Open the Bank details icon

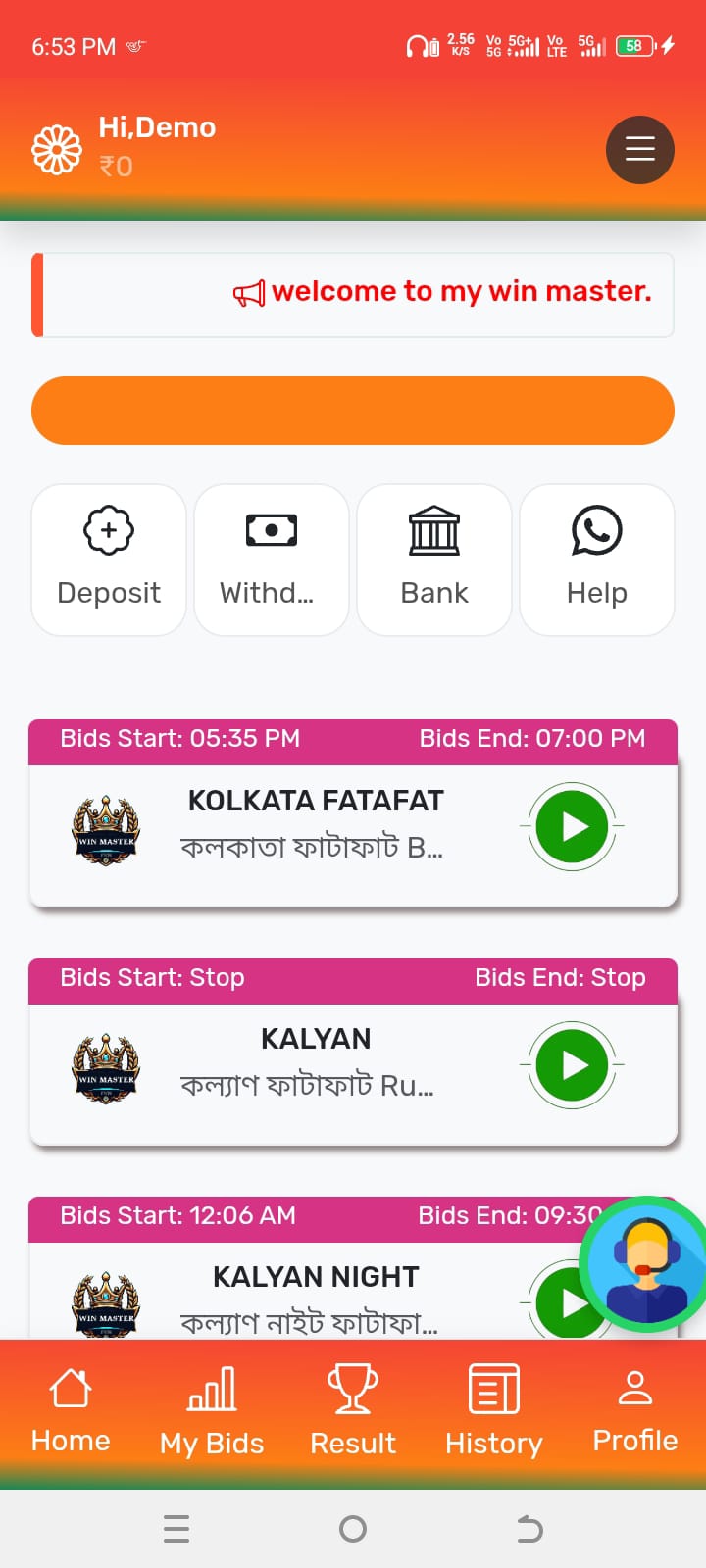coord(433,560)
